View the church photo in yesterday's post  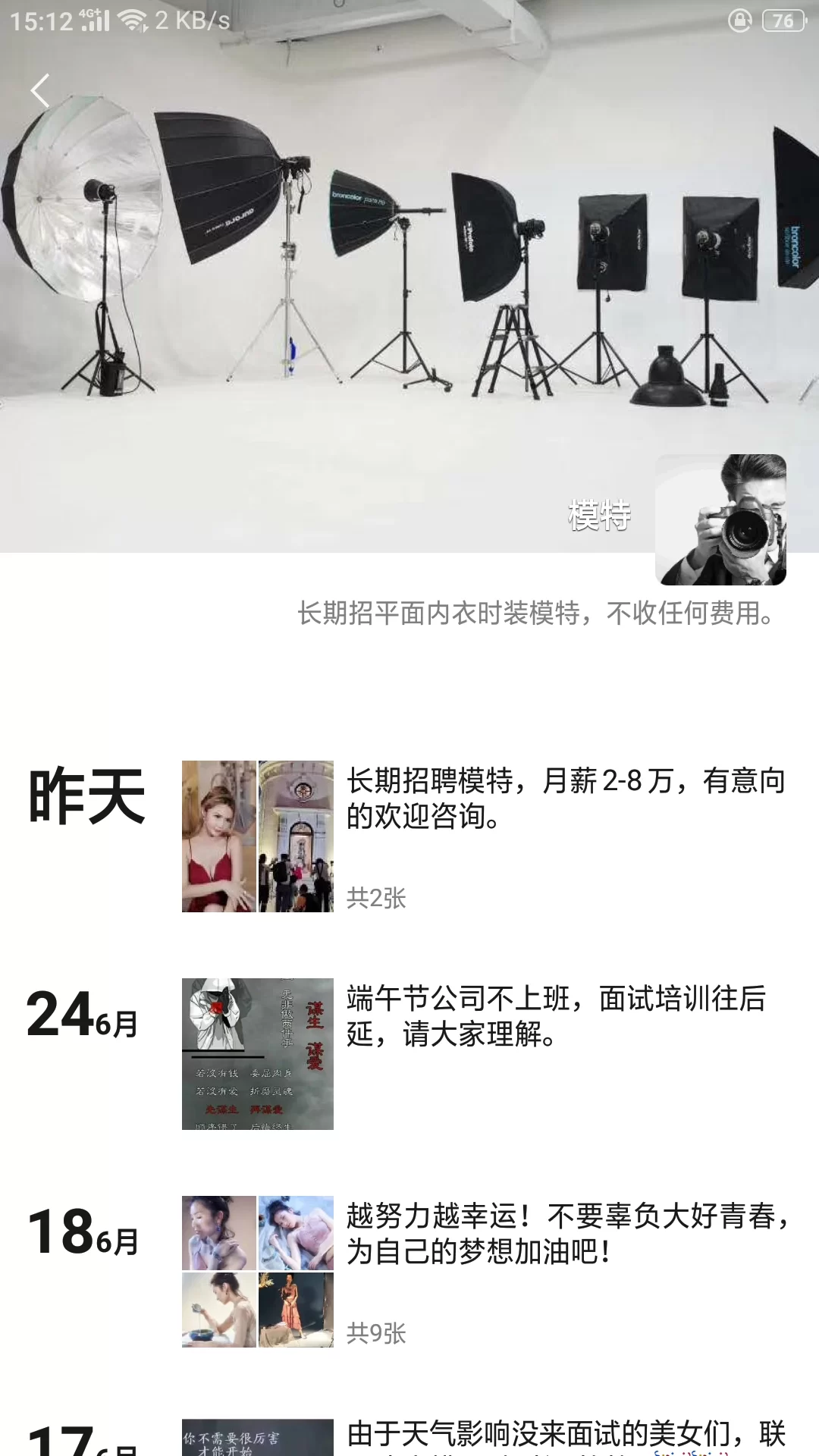point(296,836)
